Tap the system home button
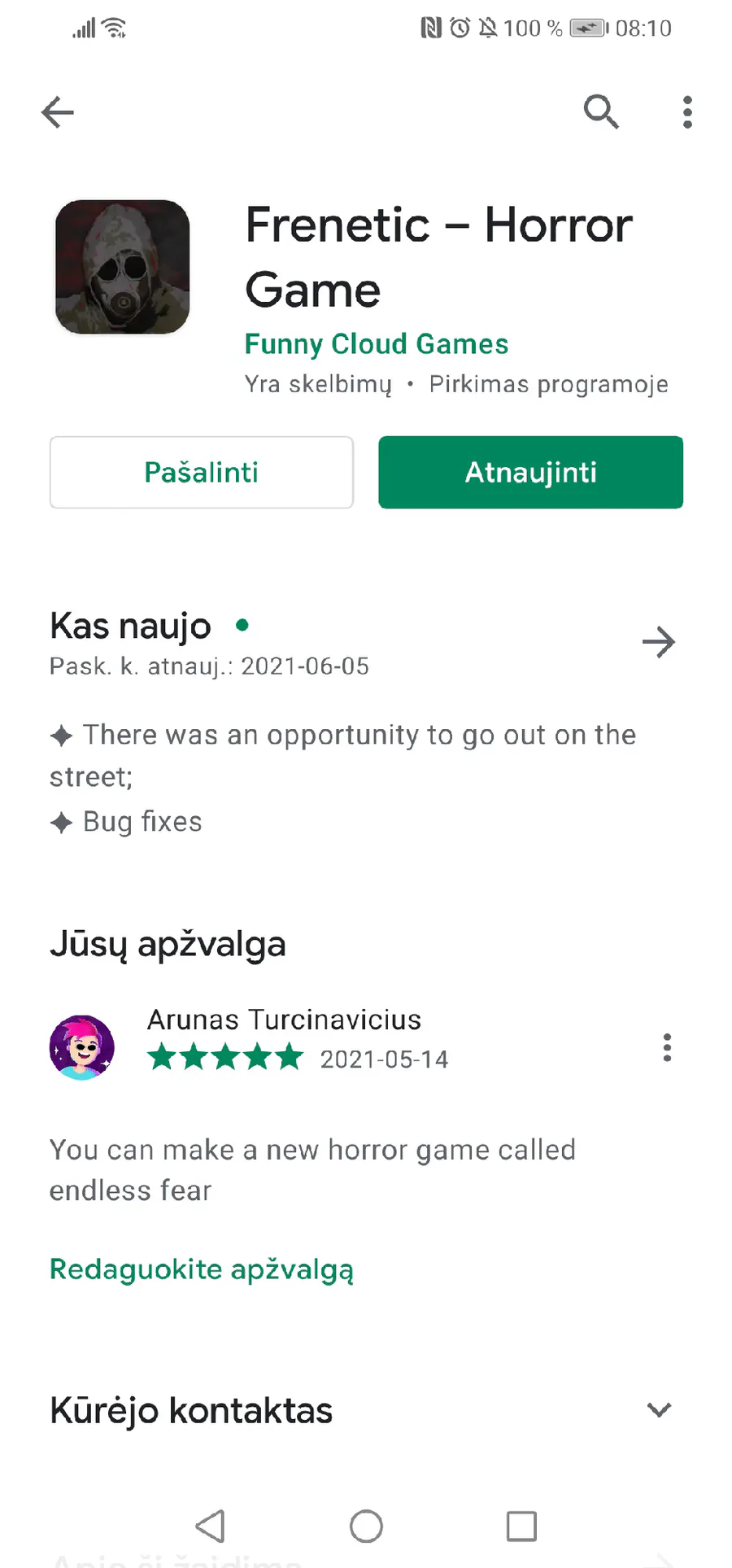The height and width of the screenshot is (1568, 732). coord(366,1527)
